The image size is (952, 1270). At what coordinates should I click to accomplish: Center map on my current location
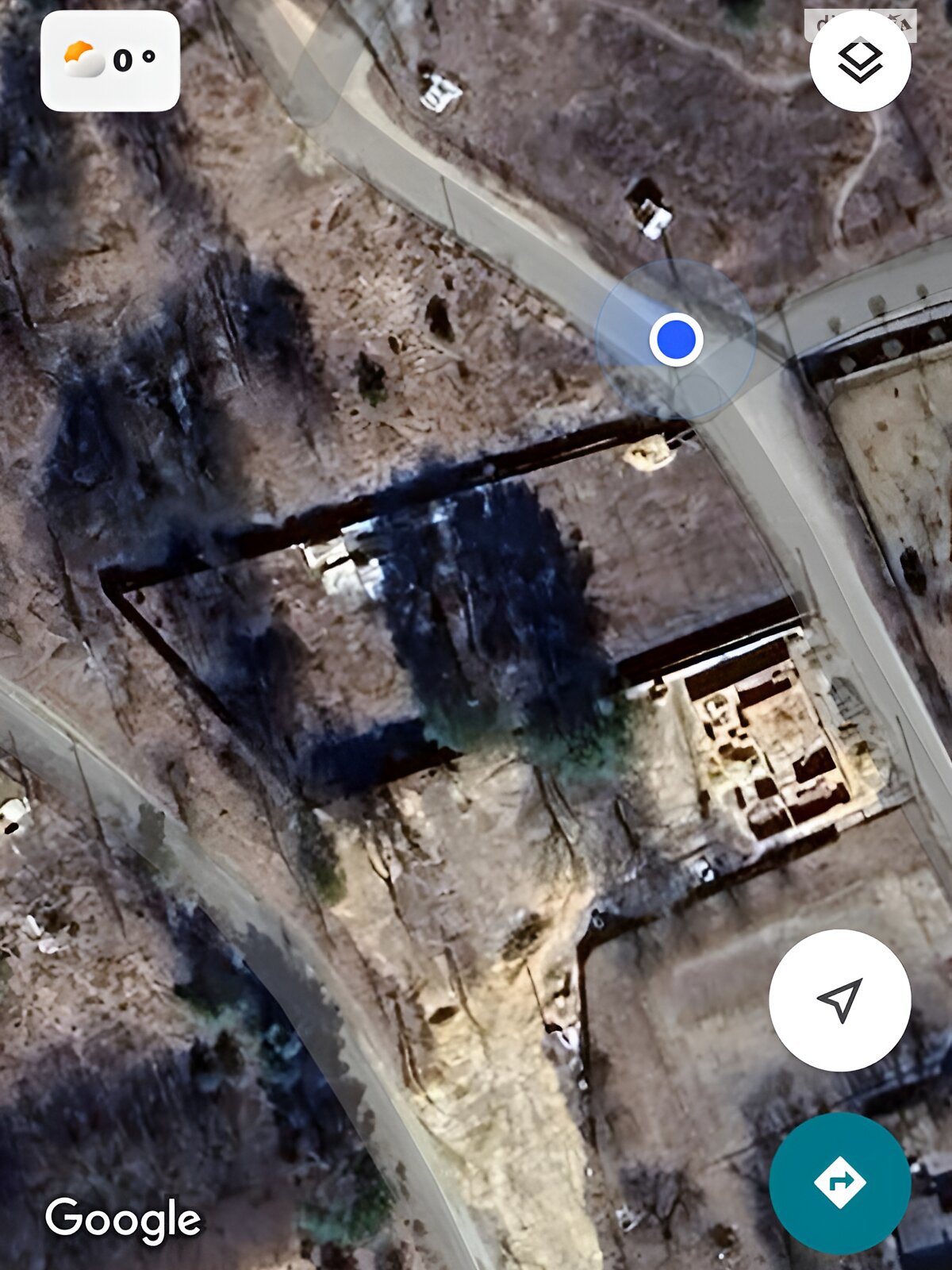pyautogui.click(x=839, y=1000)
